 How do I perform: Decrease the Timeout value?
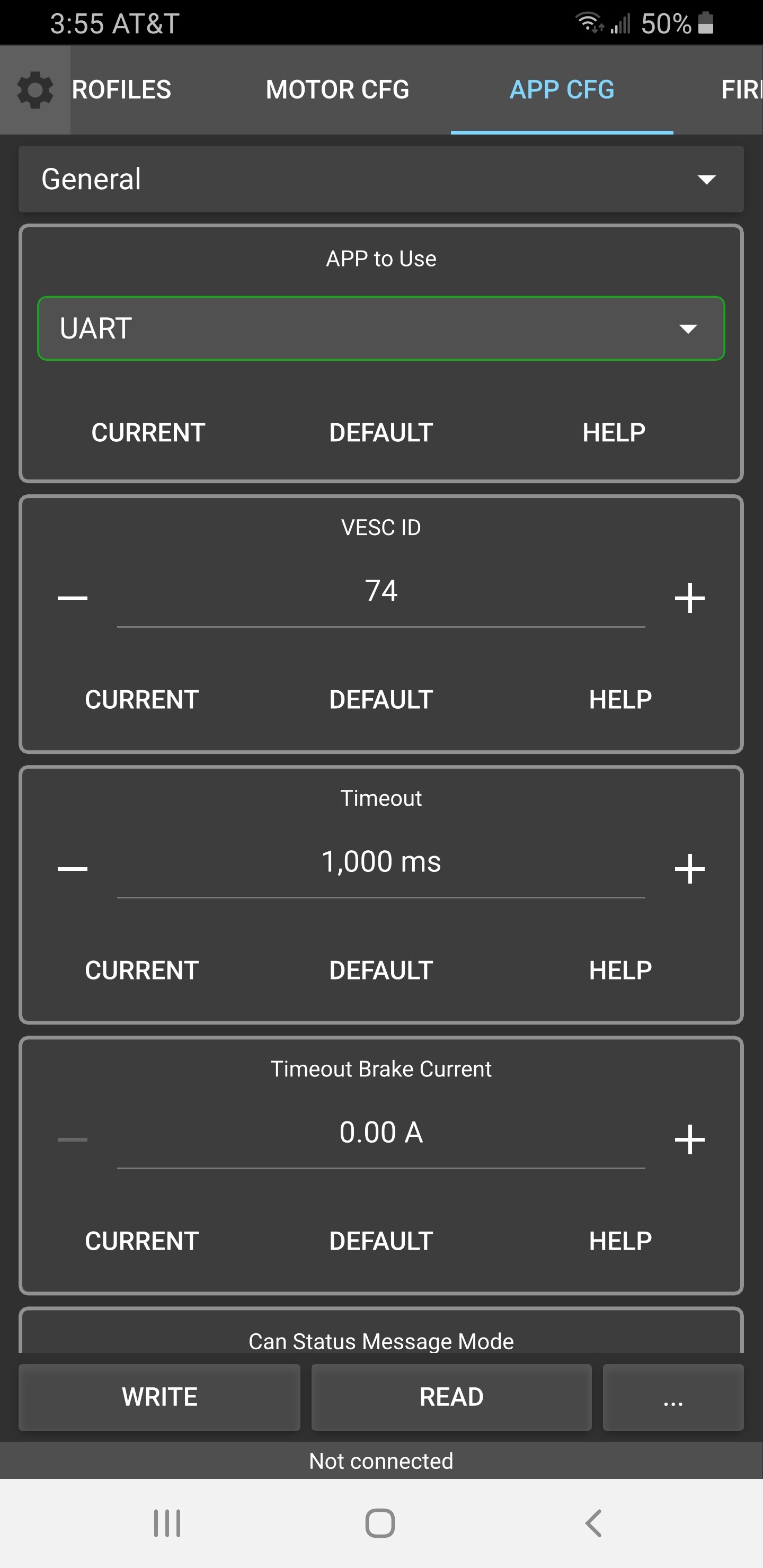tap(73, 869)
